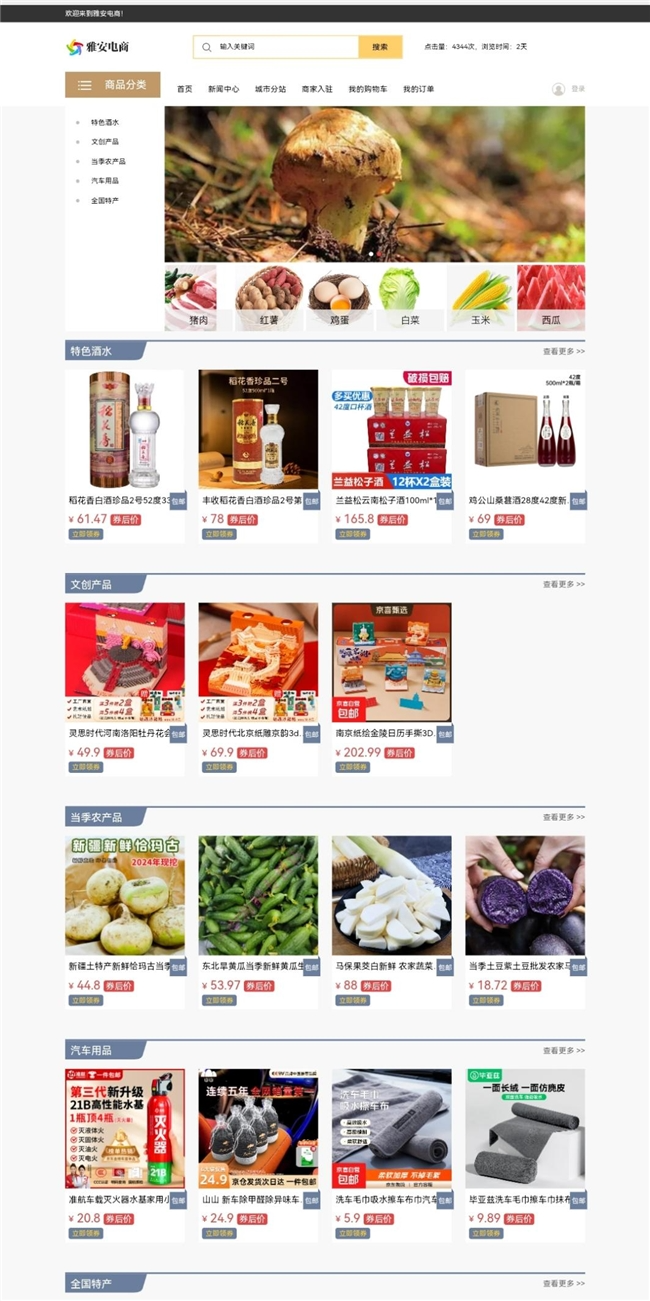Tap the 登录 link
The height and width of the screenshot is (1301, 650).
pyautogui.click(x=577, y=89)
